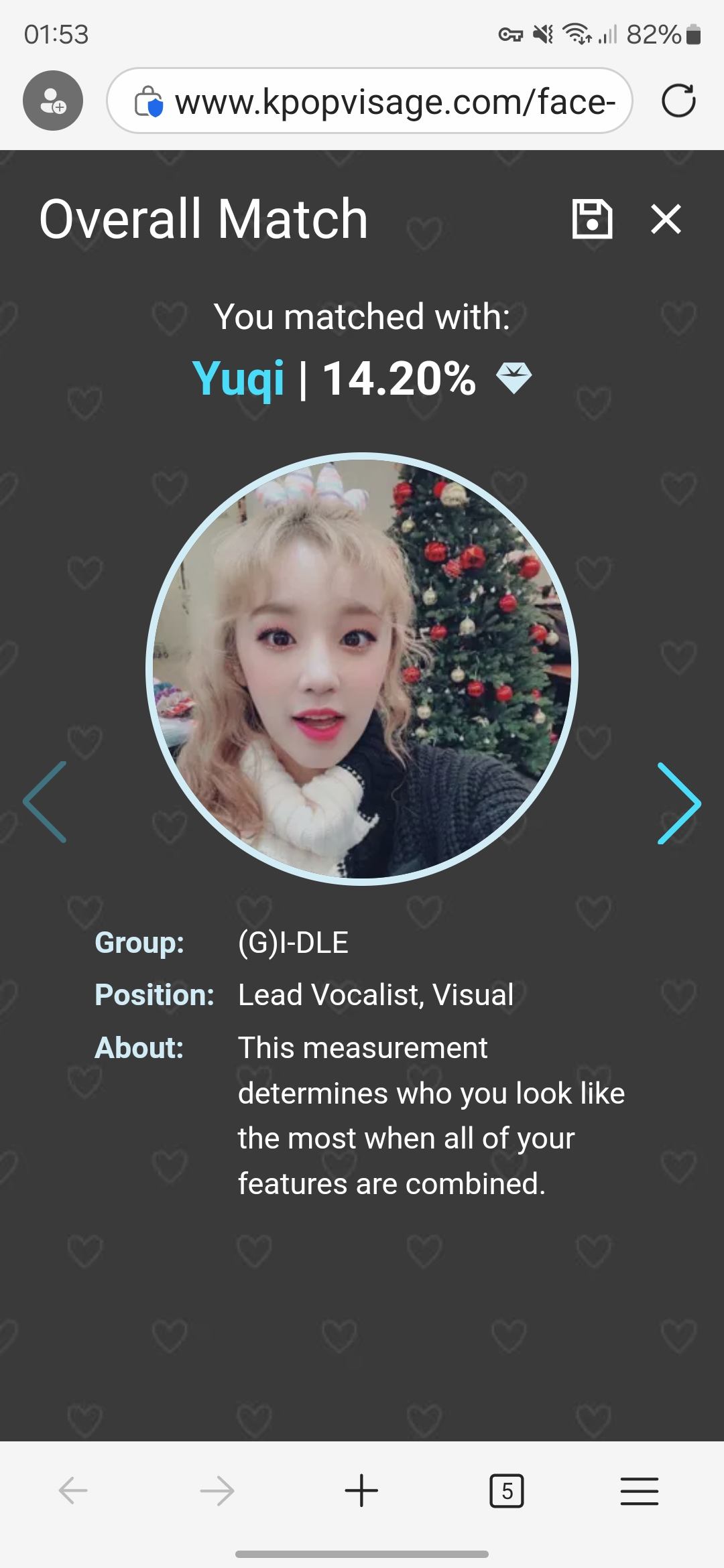724x1568 pixels.
Task: Open the browser hamburger menu
Action: (639, 1491)
